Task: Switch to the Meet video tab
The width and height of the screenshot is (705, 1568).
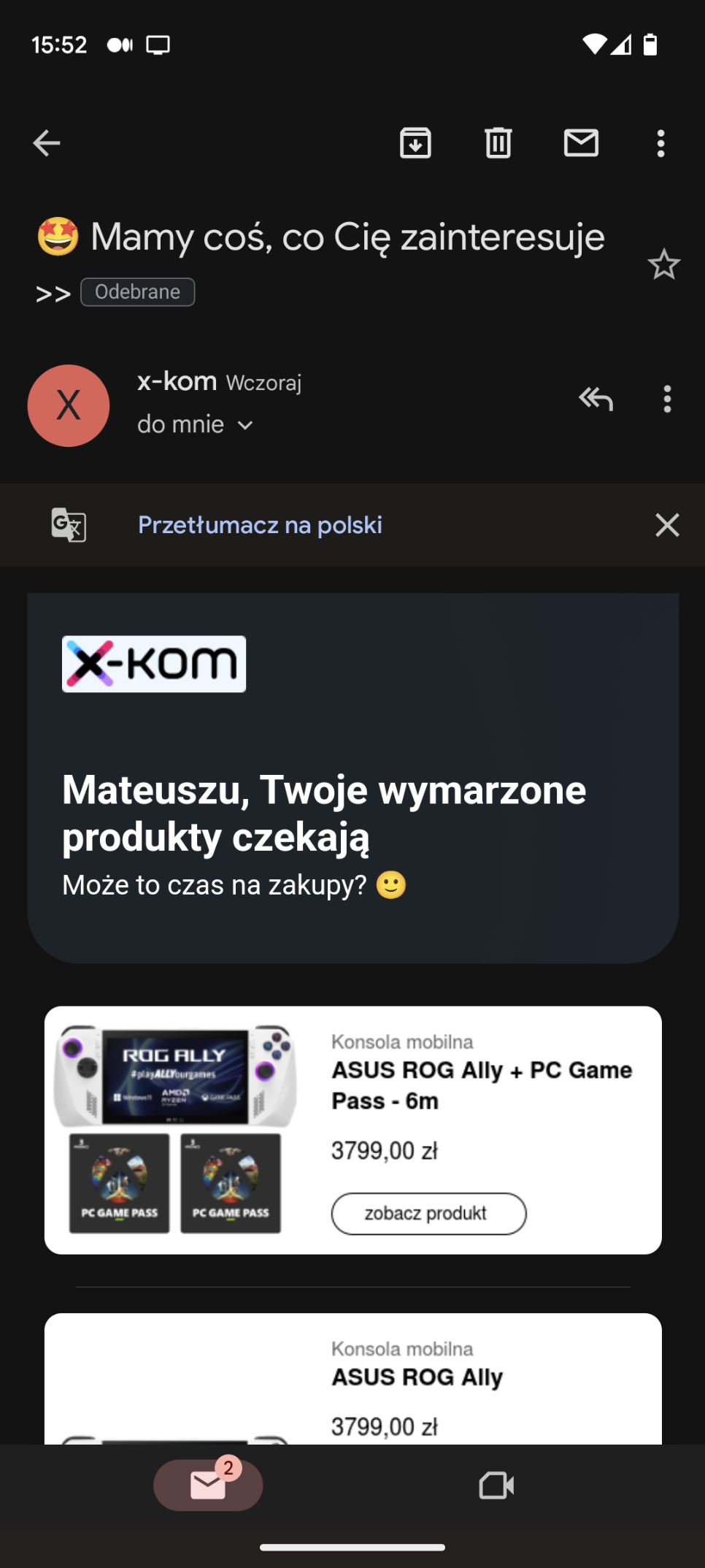Action: (496, 1485)
